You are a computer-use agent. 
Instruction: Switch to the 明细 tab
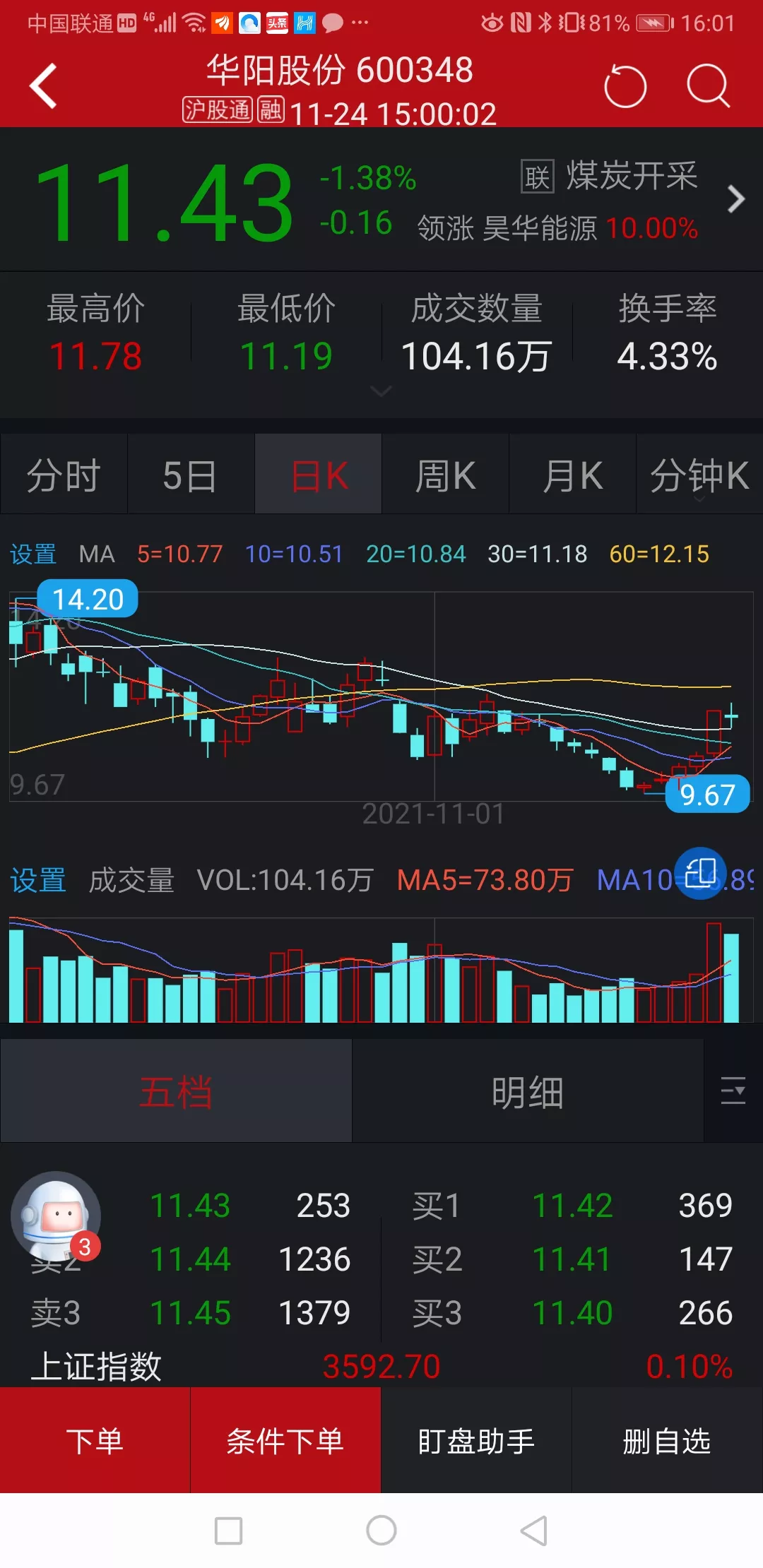528,1092
